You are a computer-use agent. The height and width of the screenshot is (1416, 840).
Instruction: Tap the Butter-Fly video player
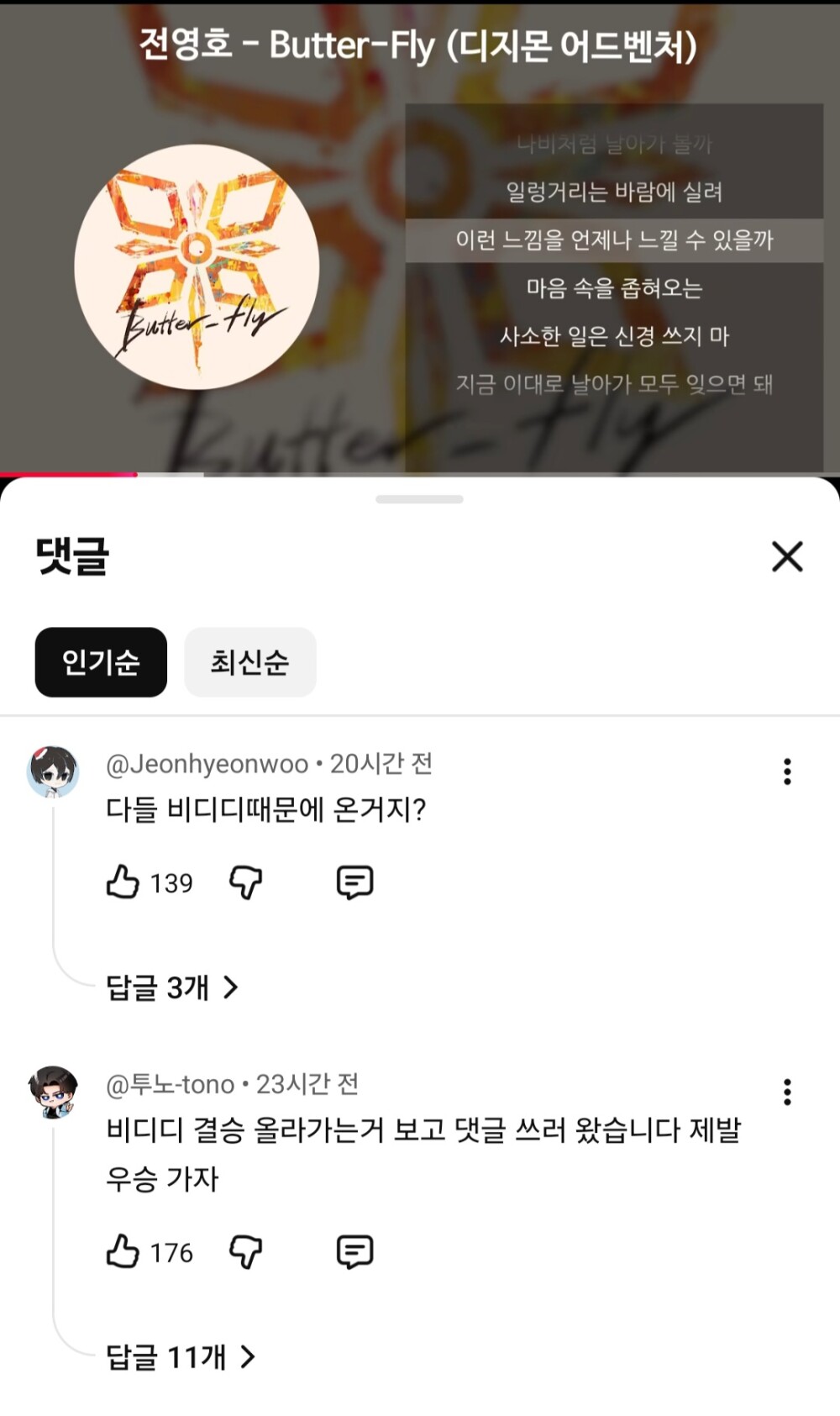420,252
